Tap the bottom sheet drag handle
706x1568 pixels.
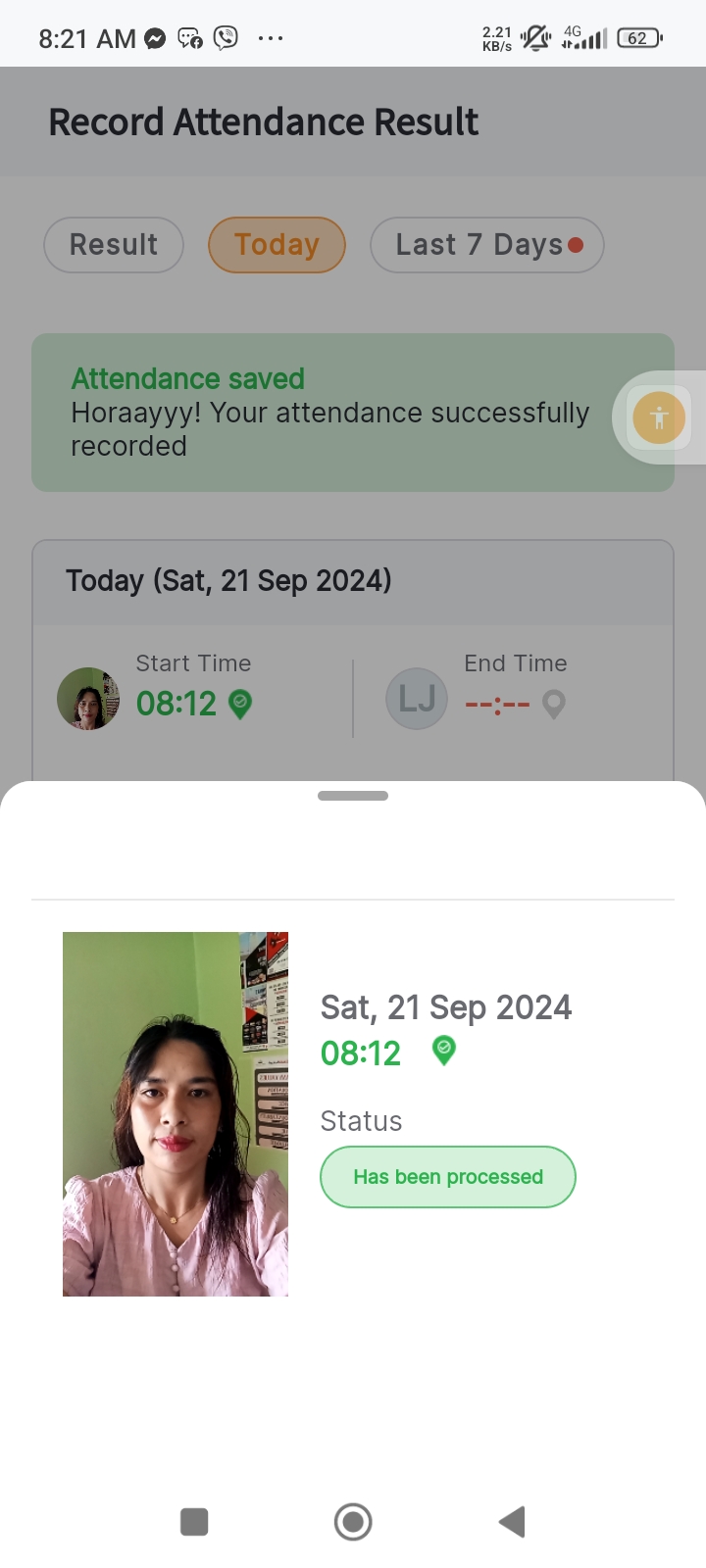point(353,796)
